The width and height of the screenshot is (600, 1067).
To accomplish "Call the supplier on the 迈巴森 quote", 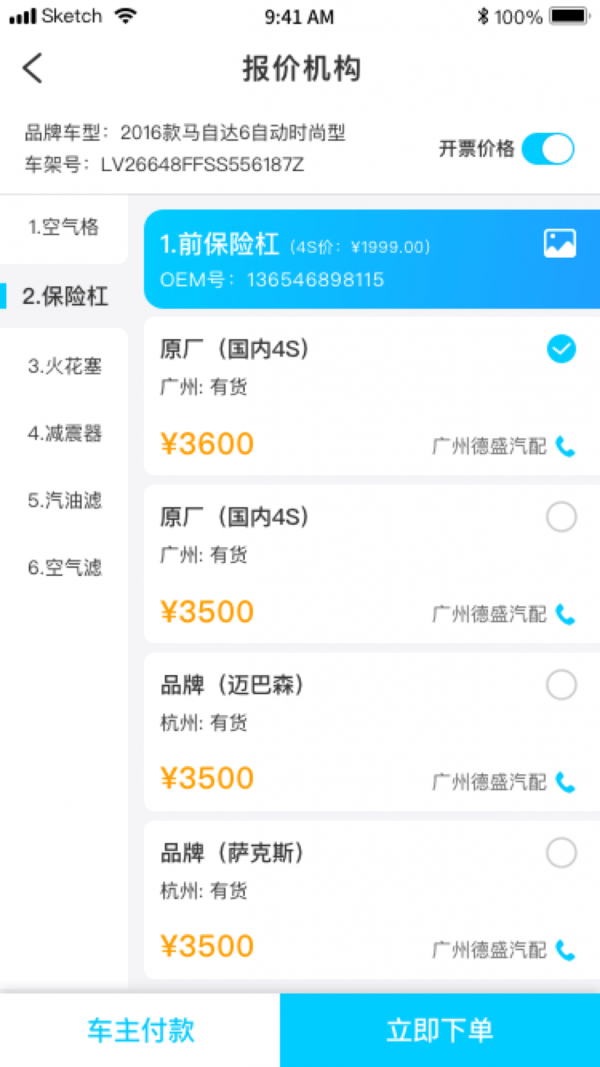I will (x=566, y=782).
